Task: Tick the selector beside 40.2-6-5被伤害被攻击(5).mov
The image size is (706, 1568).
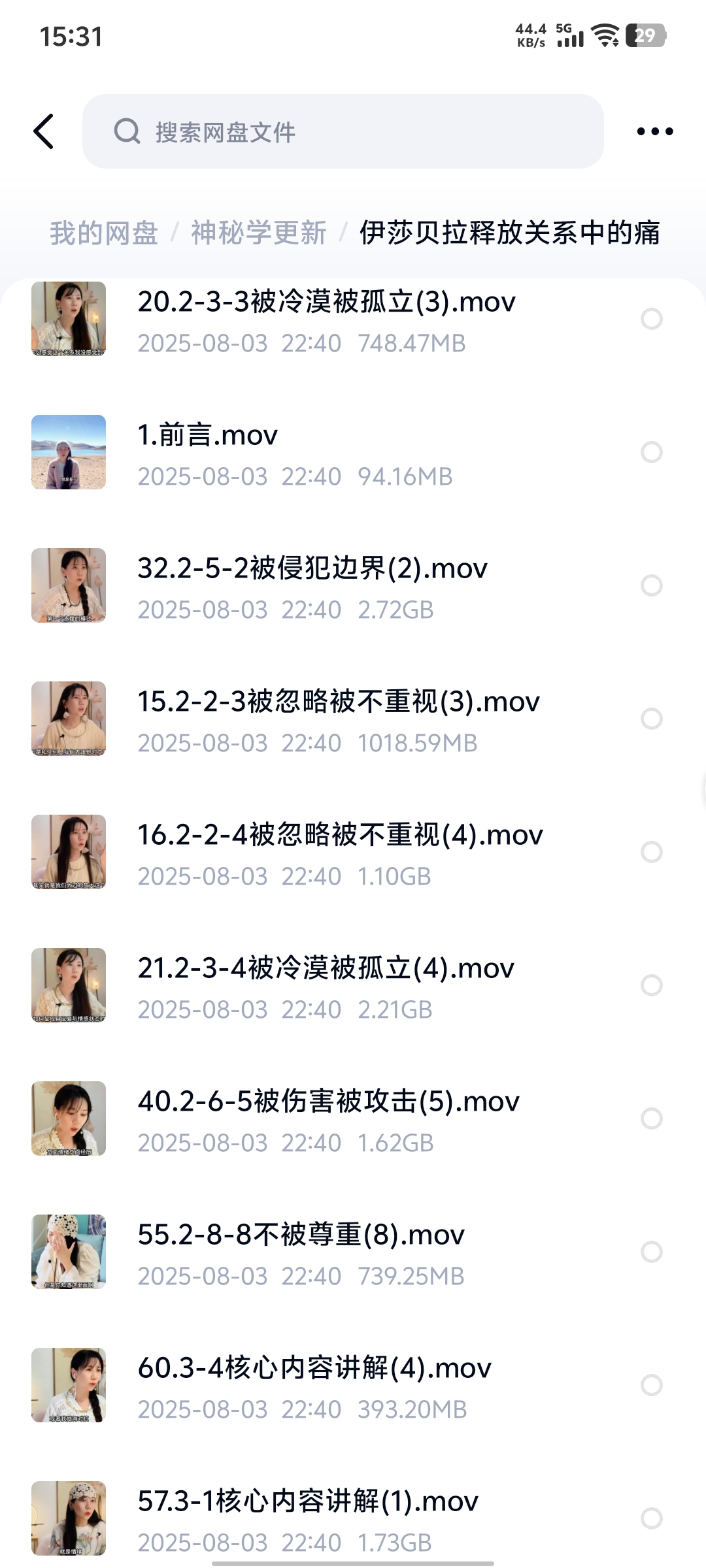Action: [x=651, y=1119]
